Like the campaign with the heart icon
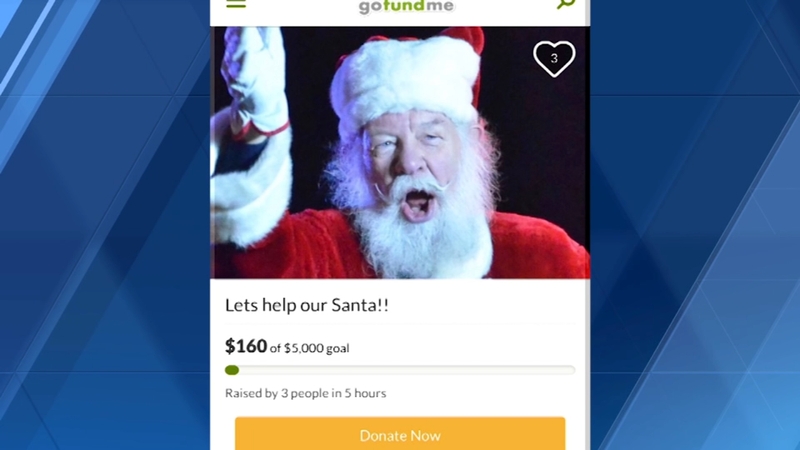The image size is (800, 450). click(554, 59)
